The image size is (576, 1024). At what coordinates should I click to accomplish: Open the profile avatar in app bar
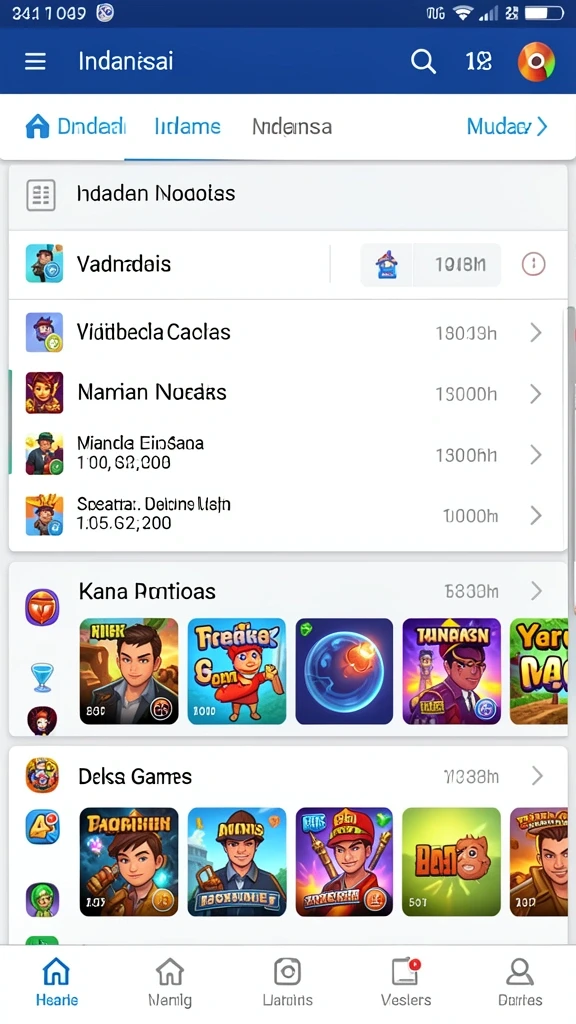click(x=536, y=61)
